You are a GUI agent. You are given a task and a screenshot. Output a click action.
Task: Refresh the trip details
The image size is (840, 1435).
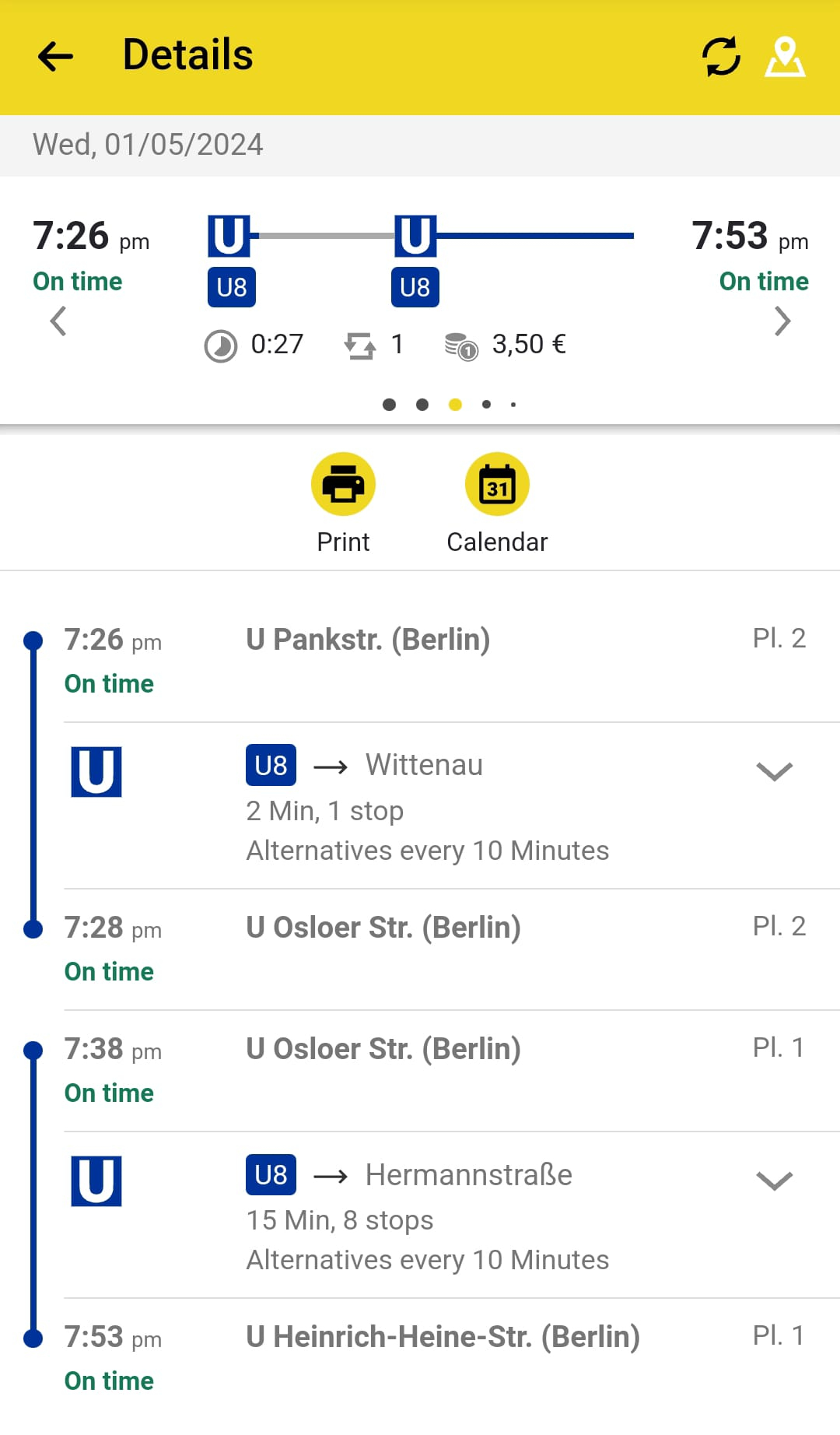point(721,57)
